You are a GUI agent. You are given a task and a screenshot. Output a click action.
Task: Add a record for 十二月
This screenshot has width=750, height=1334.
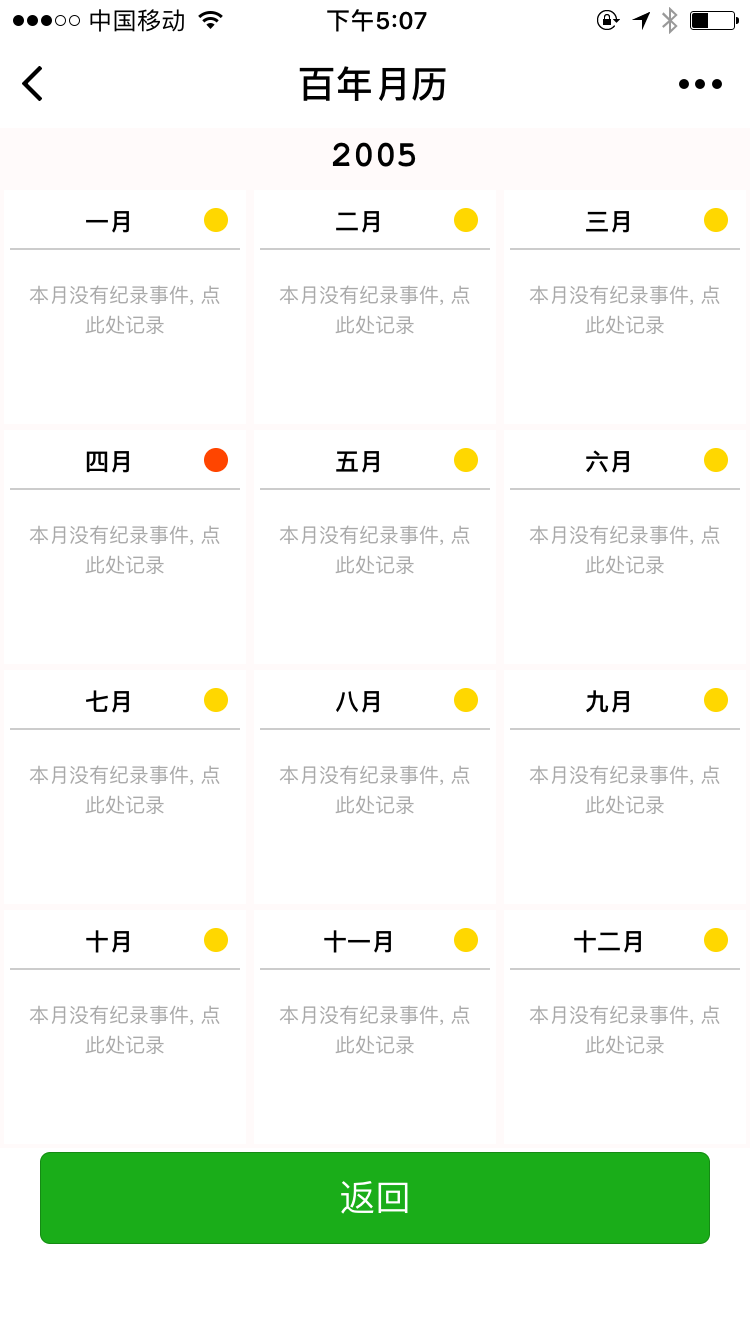click(x=625, y=1030)
